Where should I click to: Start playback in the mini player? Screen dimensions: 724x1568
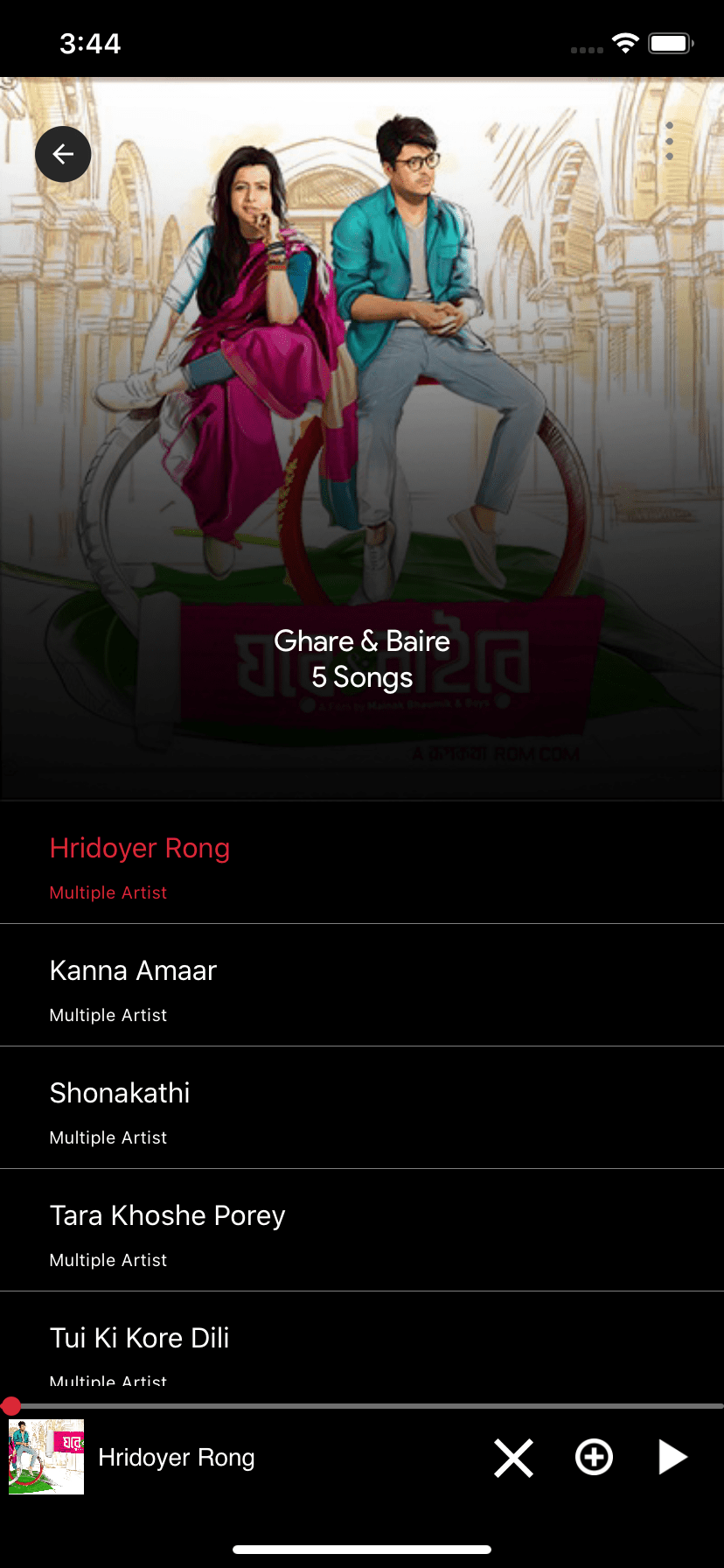click(672, 1457)
